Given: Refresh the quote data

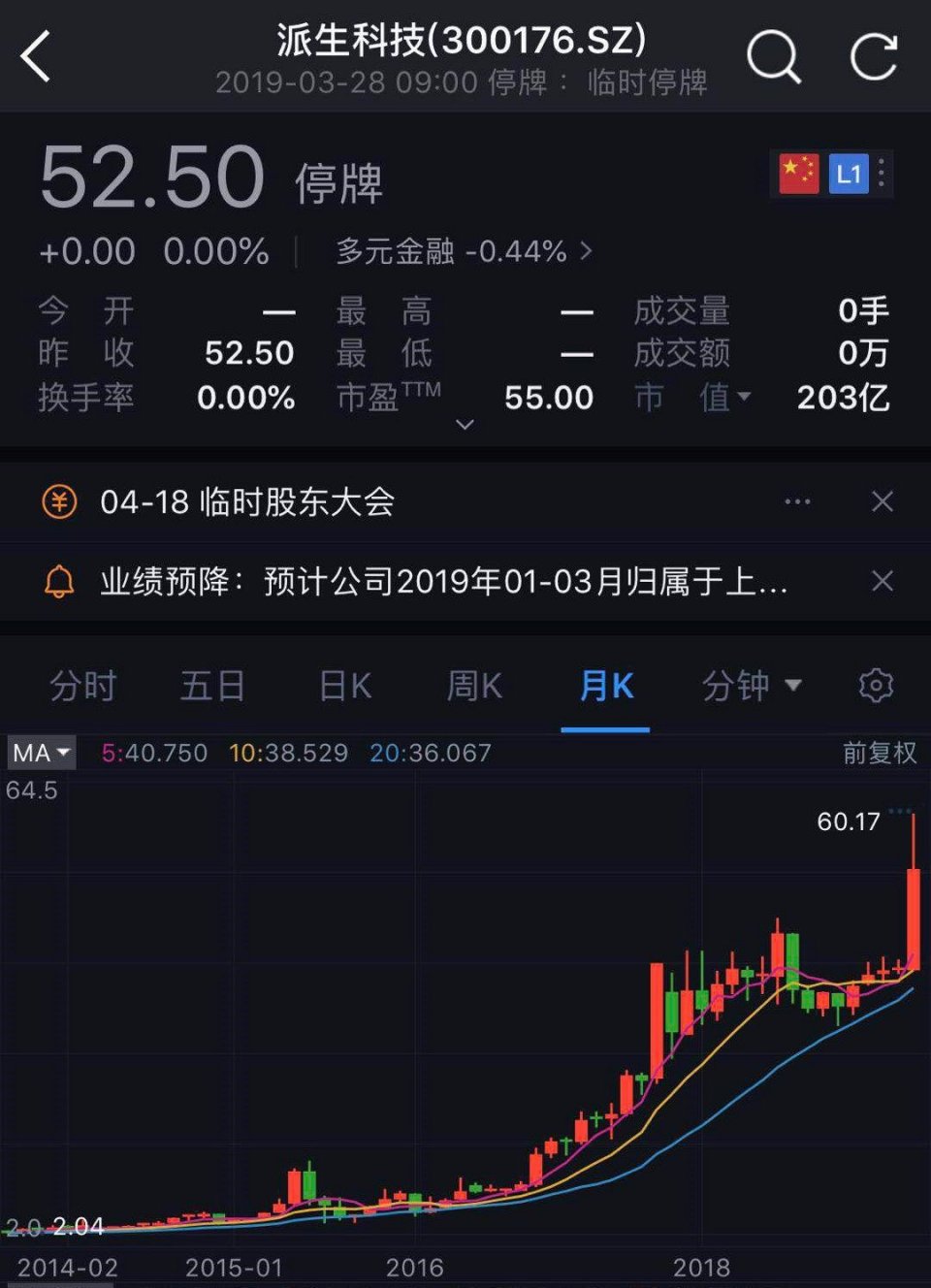Looking at the screenshot, I should pos(873,56).
